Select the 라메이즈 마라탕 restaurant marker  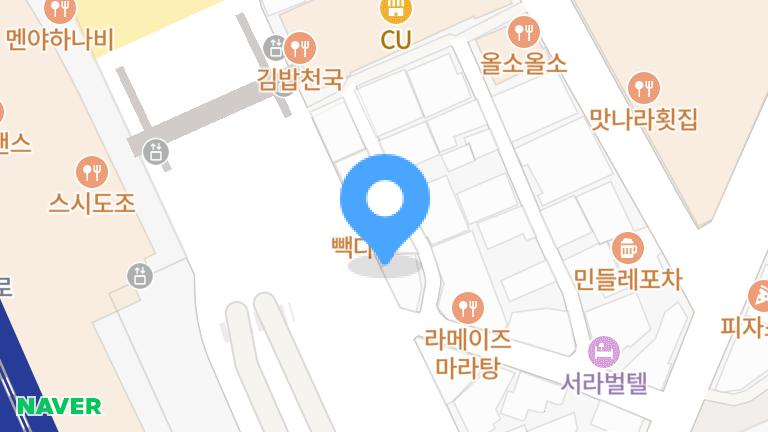(467, 306)
